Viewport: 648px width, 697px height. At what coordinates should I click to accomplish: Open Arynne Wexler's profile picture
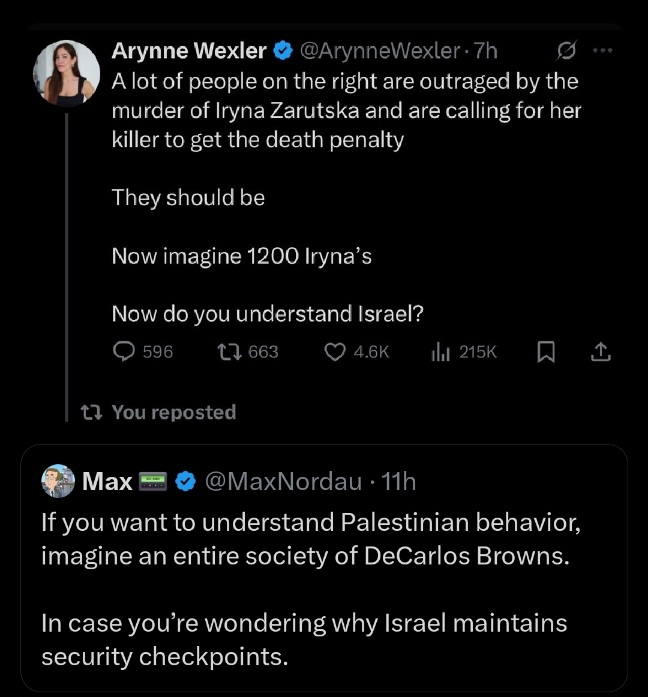(x=67, y=72)
